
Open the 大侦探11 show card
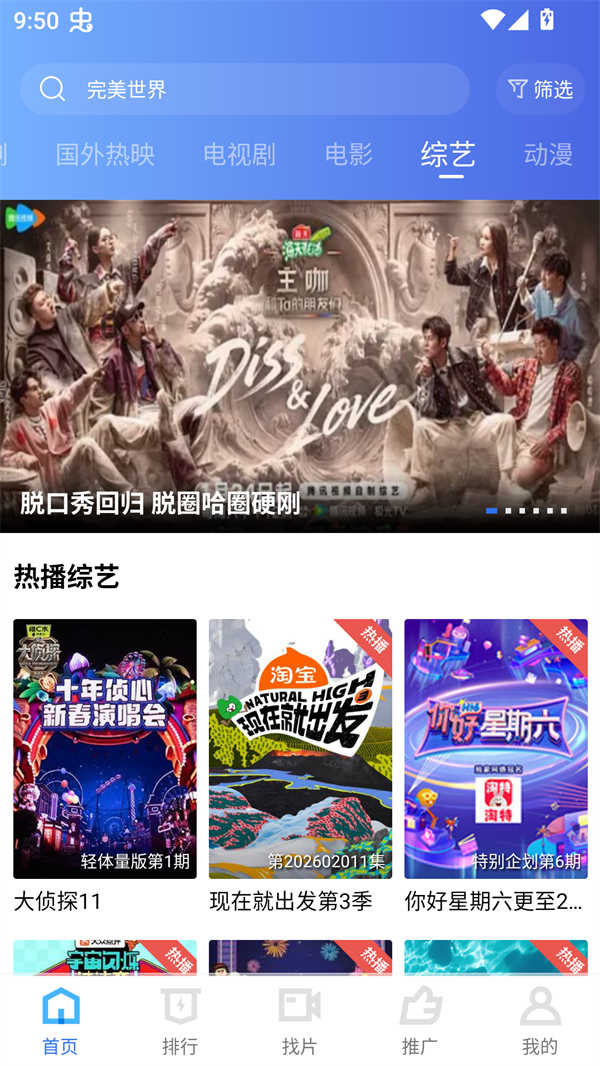pos(105,748)
